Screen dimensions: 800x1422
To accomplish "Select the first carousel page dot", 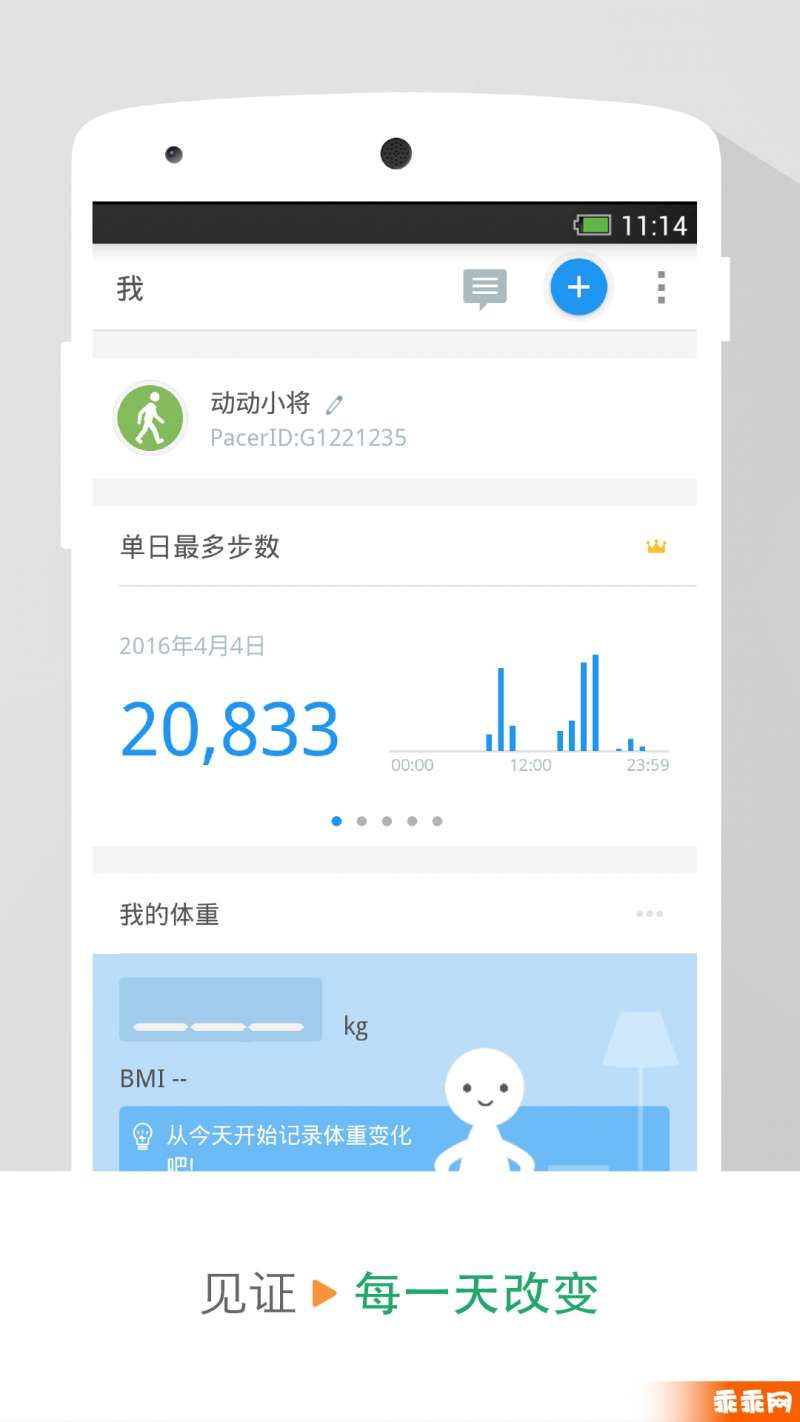I will click(x=336, y=821).
